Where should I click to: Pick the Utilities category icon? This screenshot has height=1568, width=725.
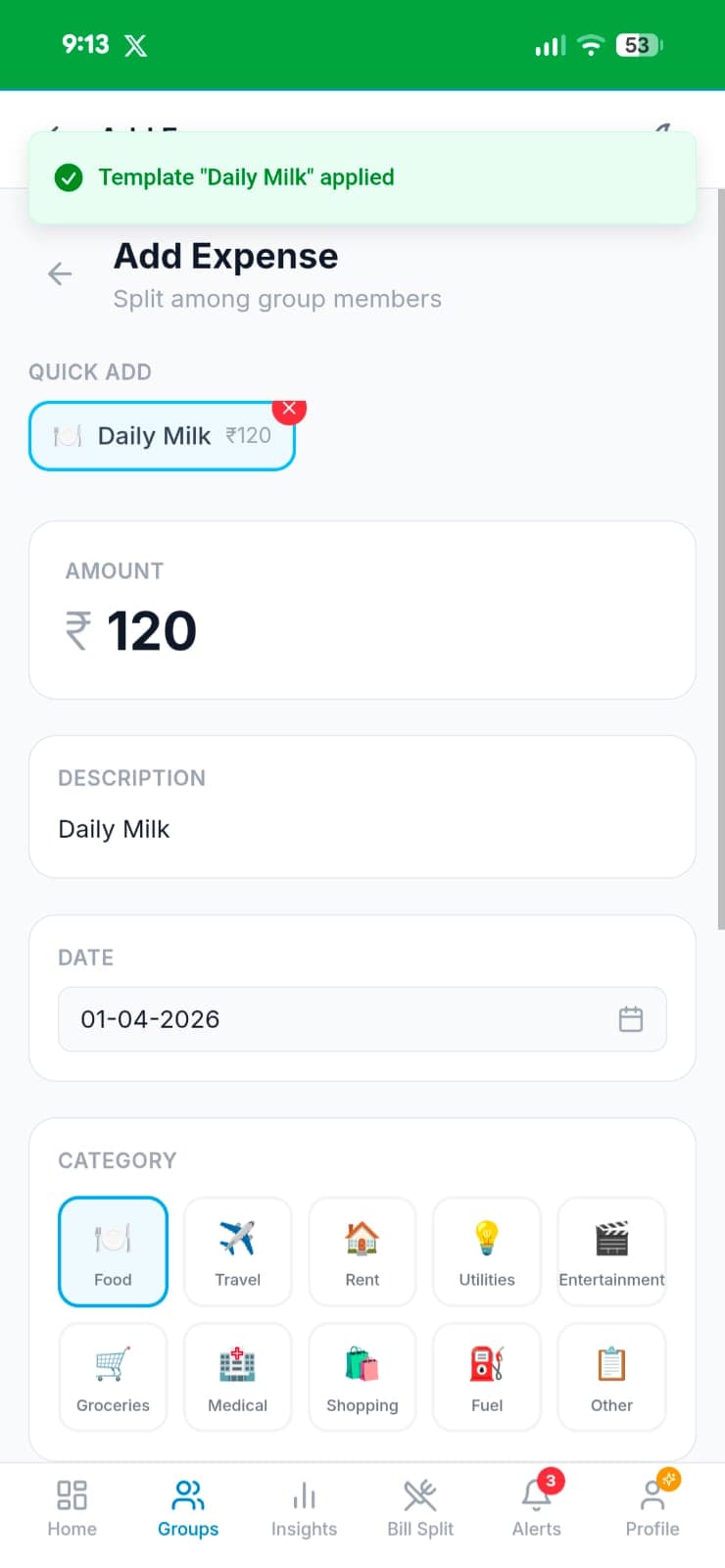coord(486,1251)
